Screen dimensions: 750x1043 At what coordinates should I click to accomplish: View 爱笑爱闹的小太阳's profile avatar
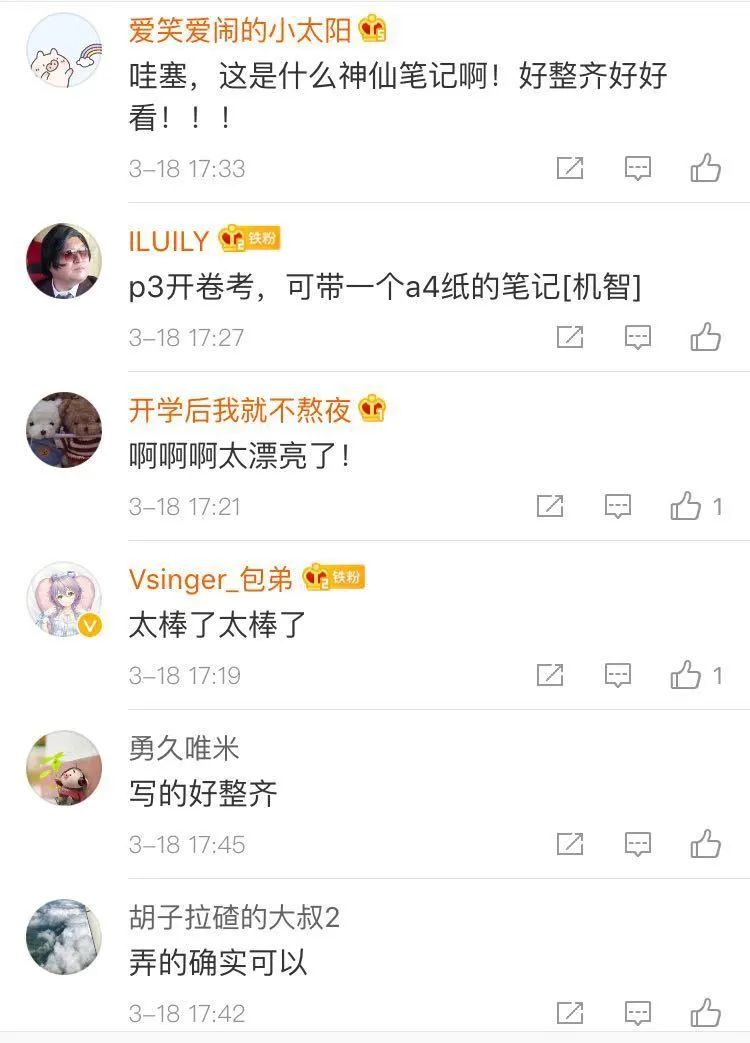(64, 52)
